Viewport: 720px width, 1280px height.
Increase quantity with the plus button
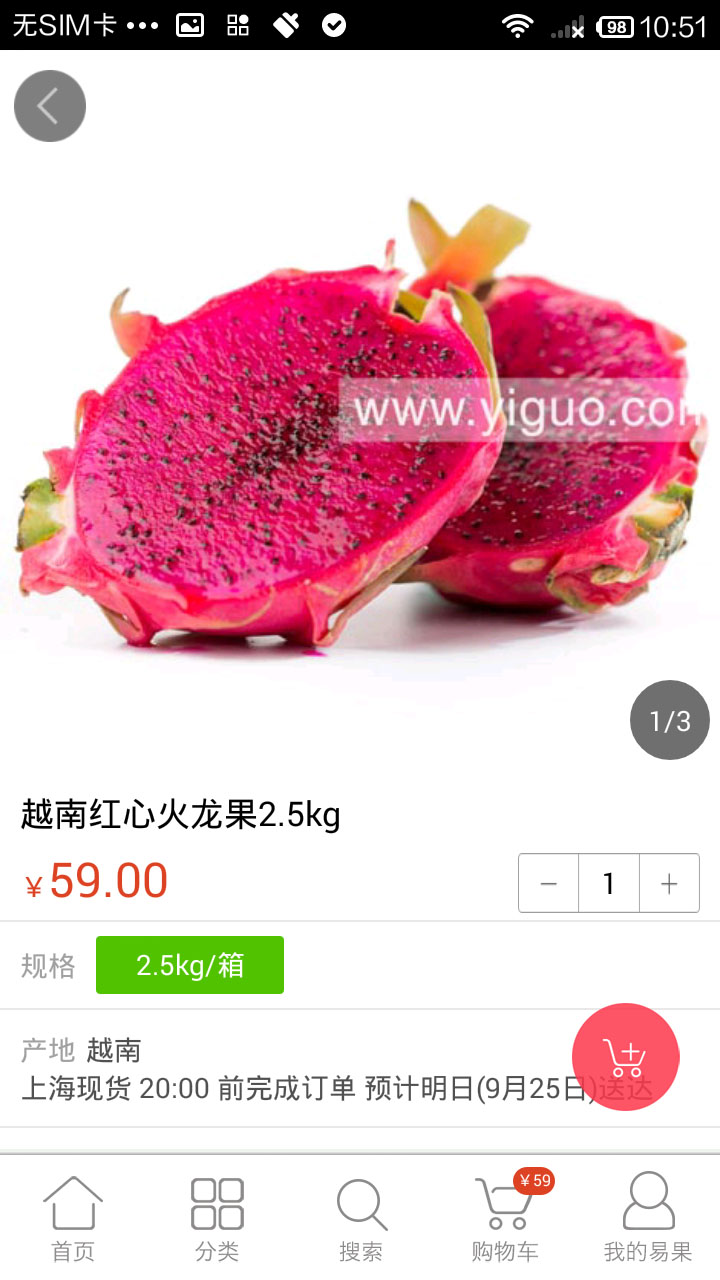coord(669,883)
